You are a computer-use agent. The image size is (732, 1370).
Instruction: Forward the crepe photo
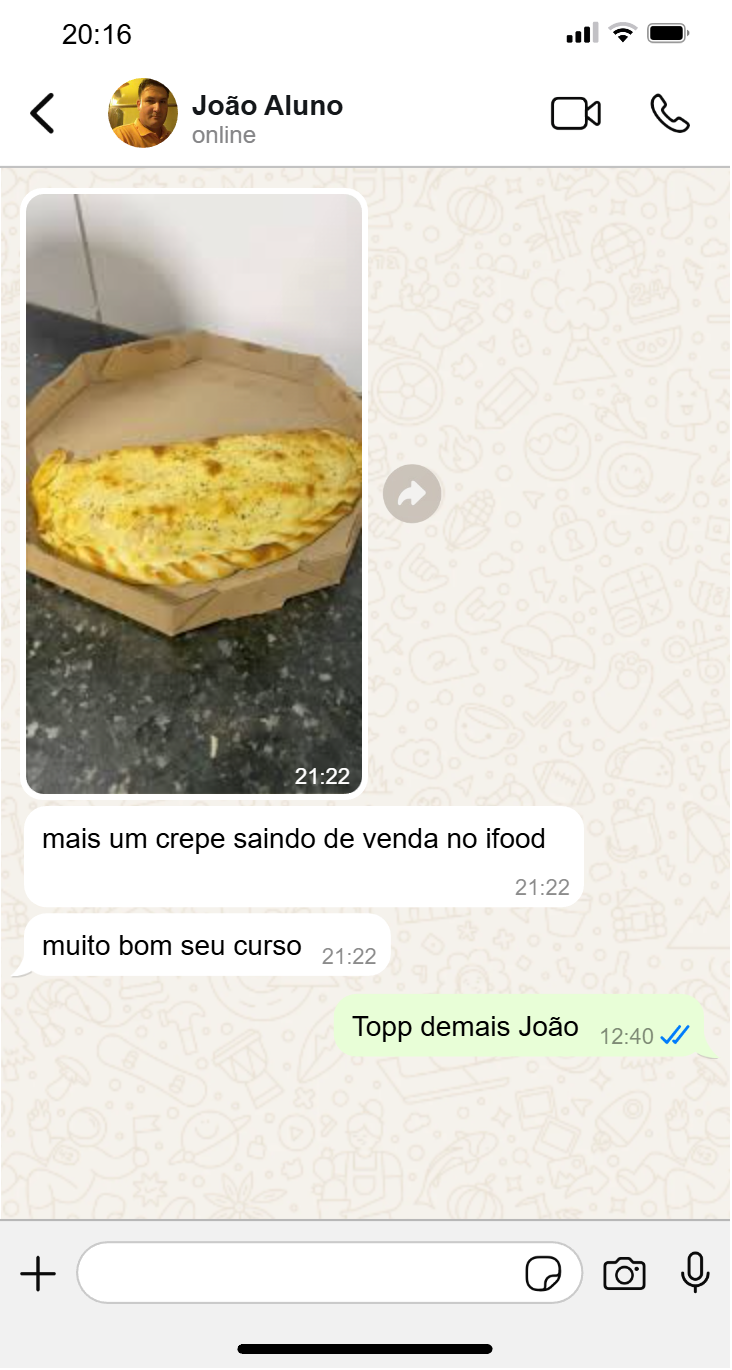click(x=412, y=493)
